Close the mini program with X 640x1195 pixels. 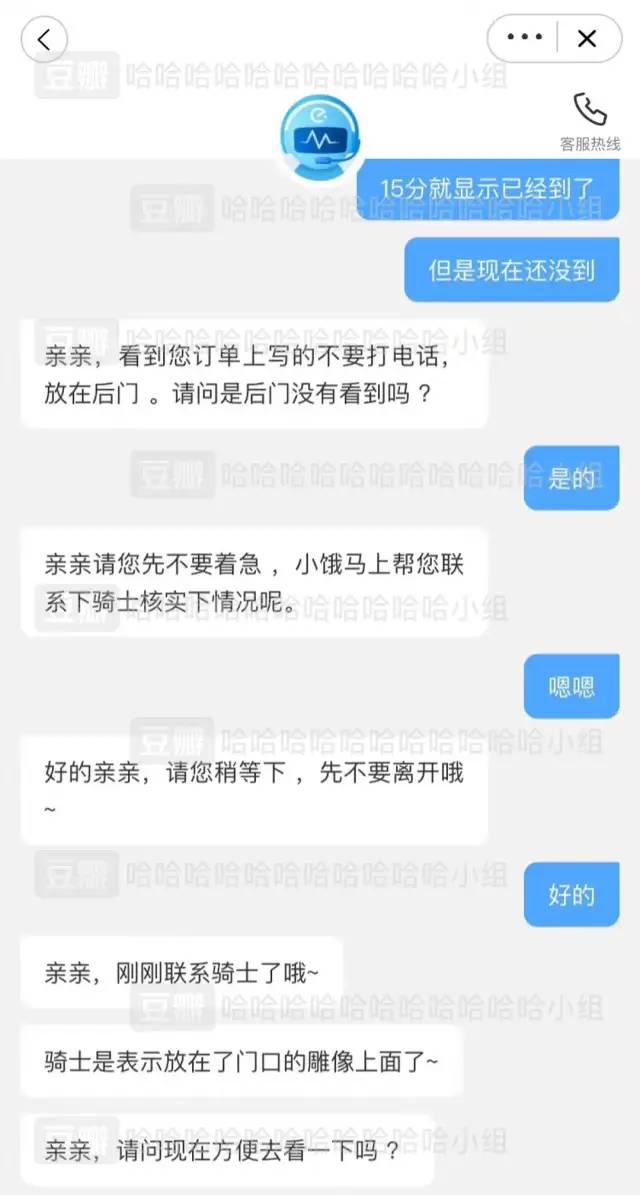click(587, 38)
